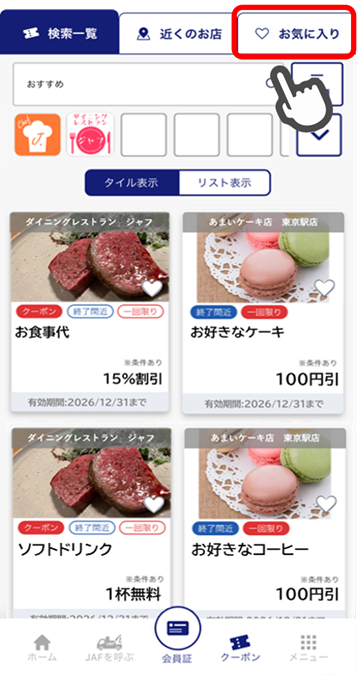This screenshot has height=677, width=360.
Task: Select the orange Chef J shop icon
Action: [x=38, y=135]
